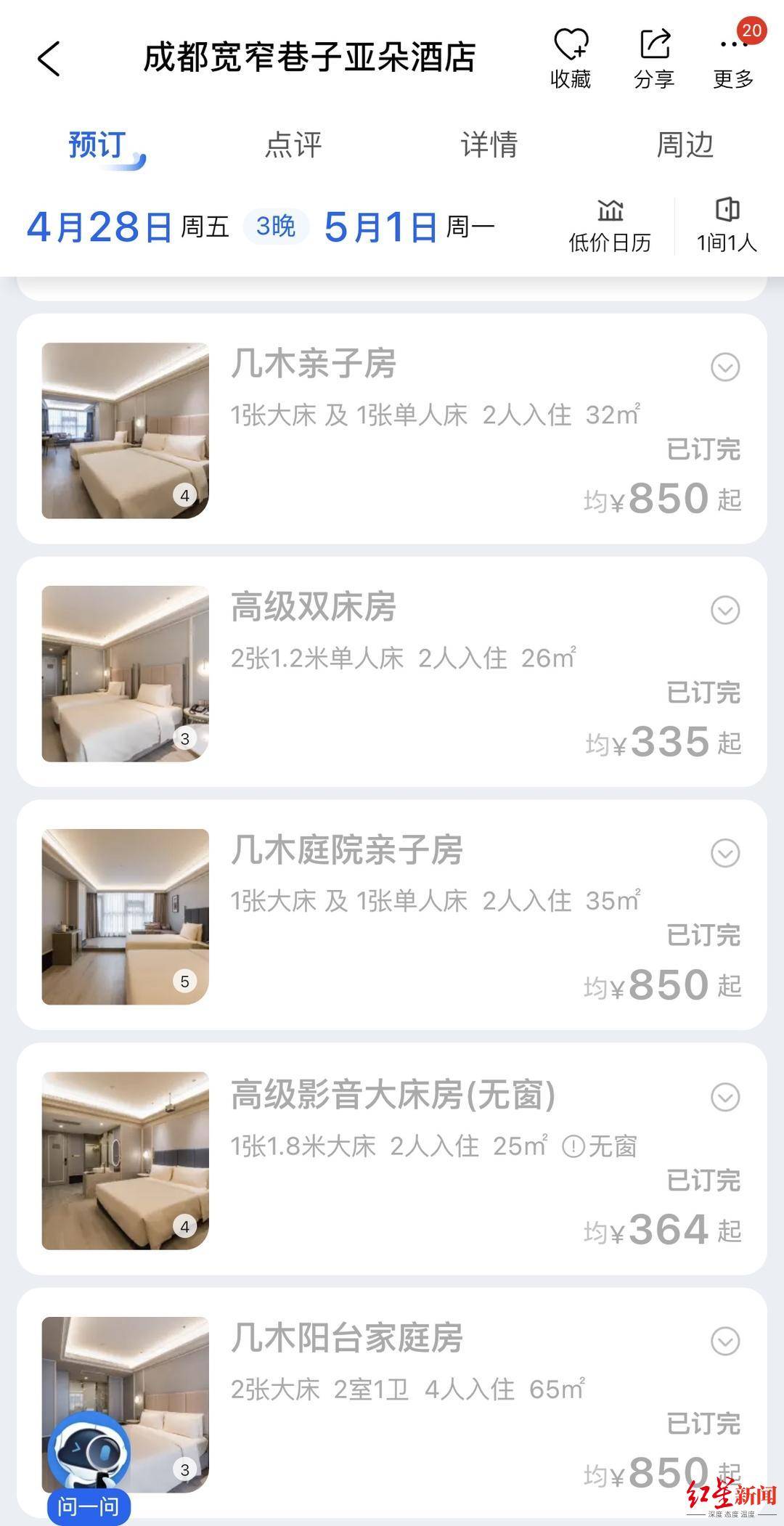
Task: Expand the 几木阳台家庭房 room options
Action: (725, 1341)
